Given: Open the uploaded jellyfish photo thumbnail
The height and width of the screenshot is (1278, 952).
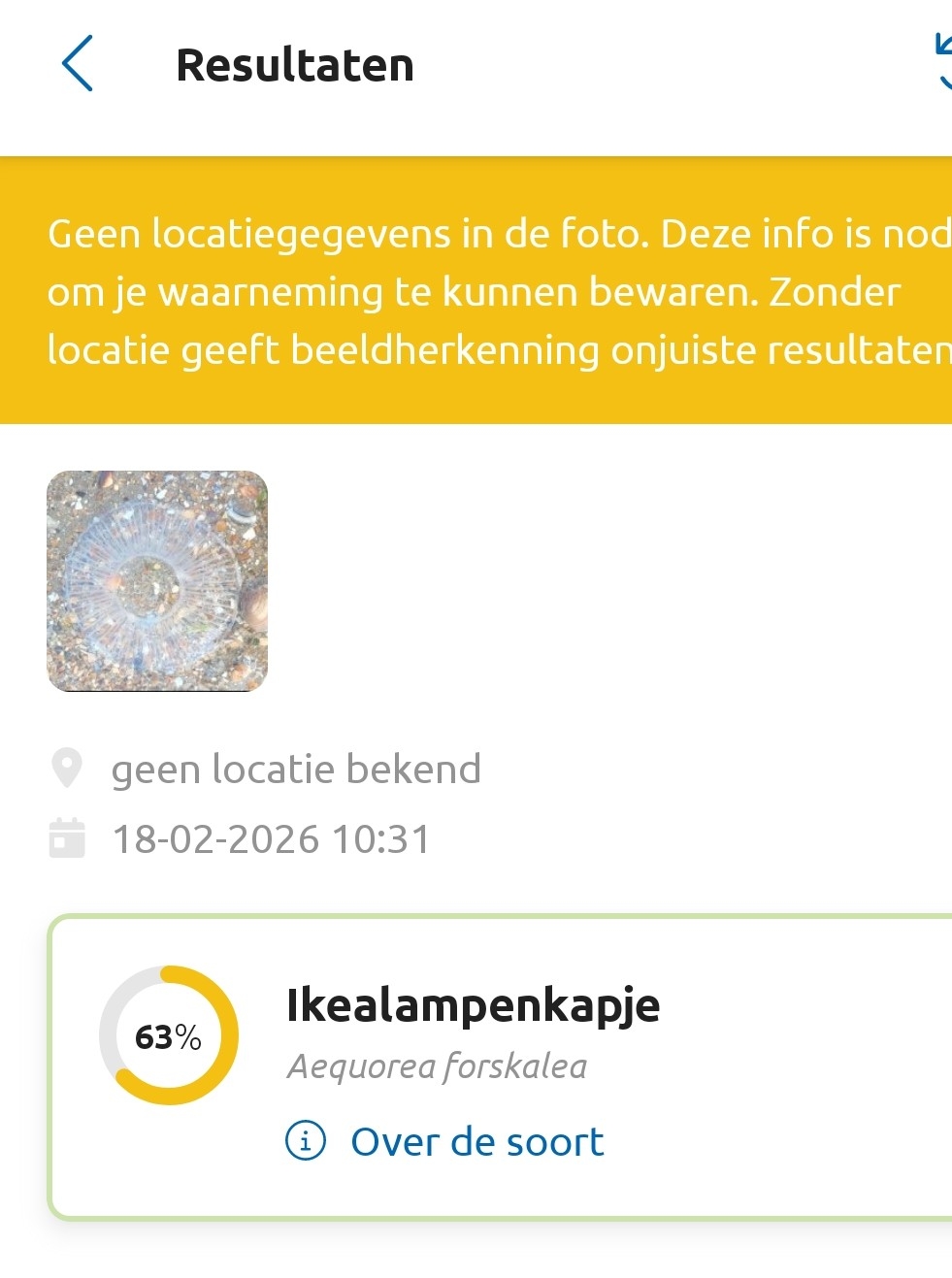Looking at the screenshot, I should point(157,581).
